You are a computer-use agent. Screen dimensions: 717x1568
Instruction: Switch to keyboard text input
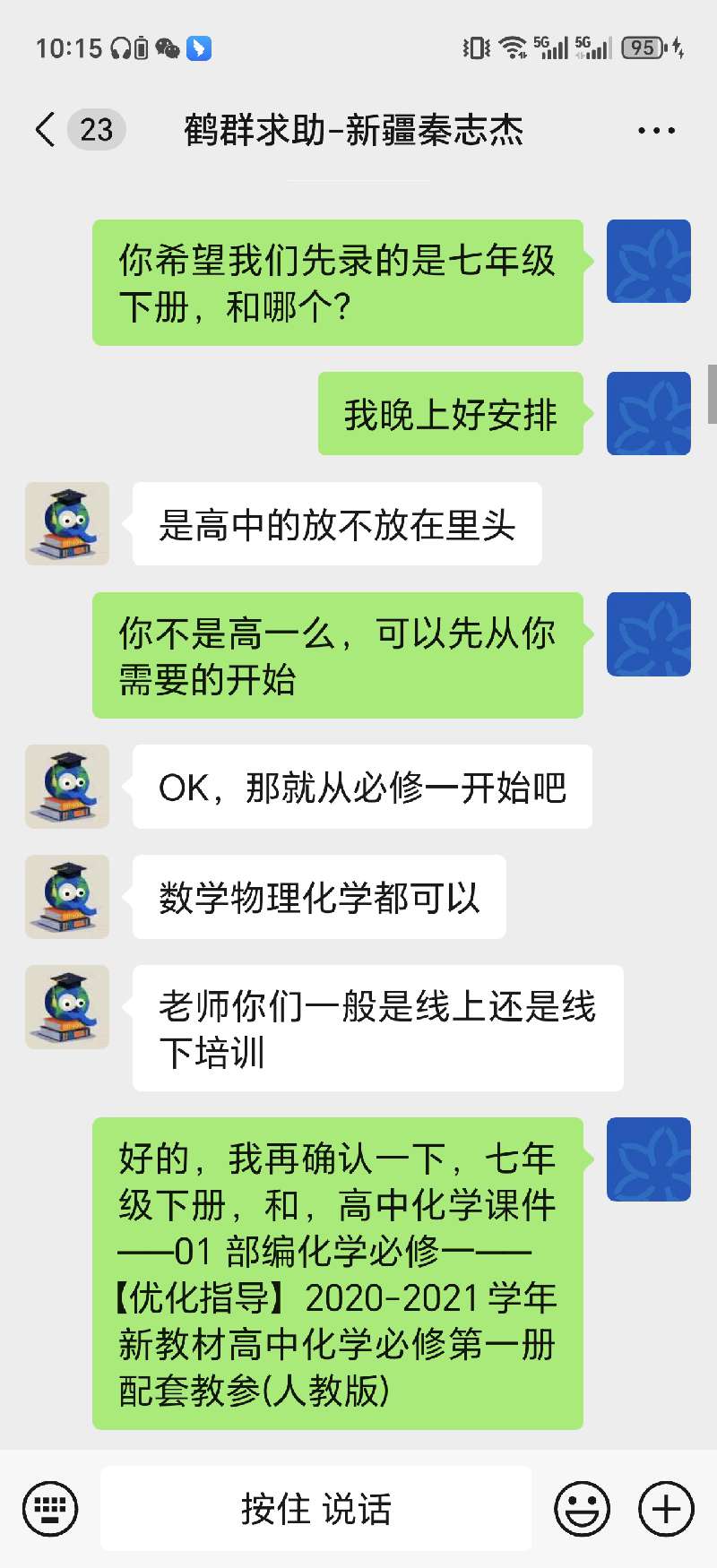coord(50,1509)
